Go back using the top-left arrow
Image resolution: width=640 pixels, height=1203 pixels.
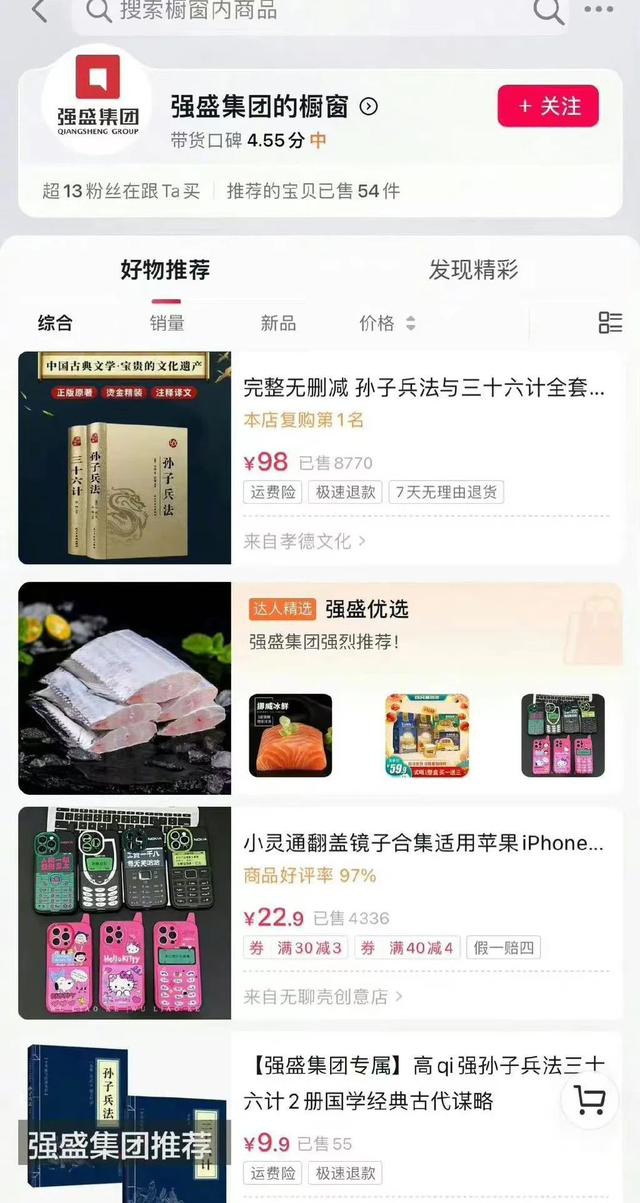pyautogui.click(x=40, y=12)
